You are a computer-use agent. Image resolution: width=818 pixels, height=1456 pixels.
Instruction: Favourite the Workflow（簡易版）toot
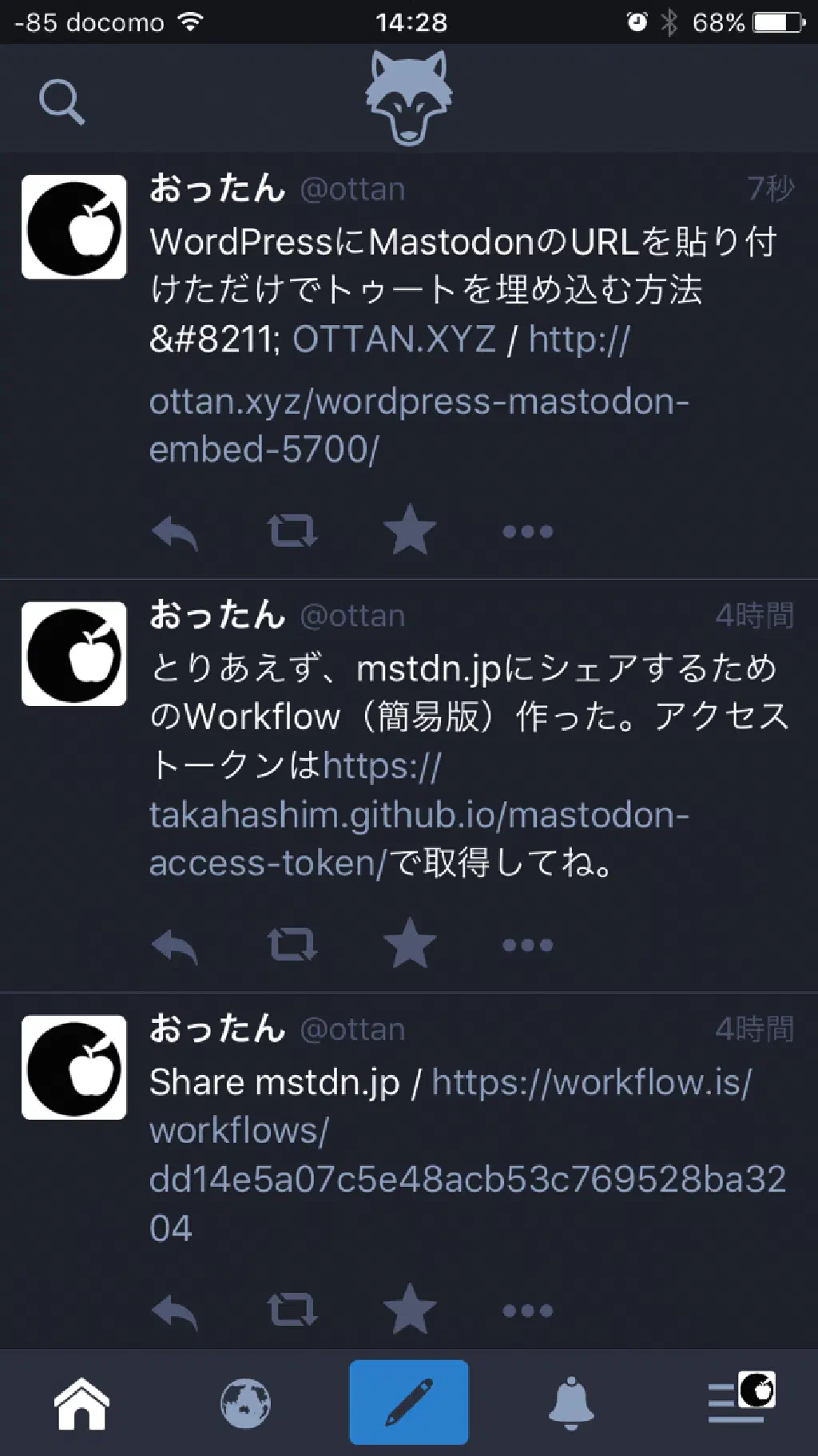coord(409,944)
